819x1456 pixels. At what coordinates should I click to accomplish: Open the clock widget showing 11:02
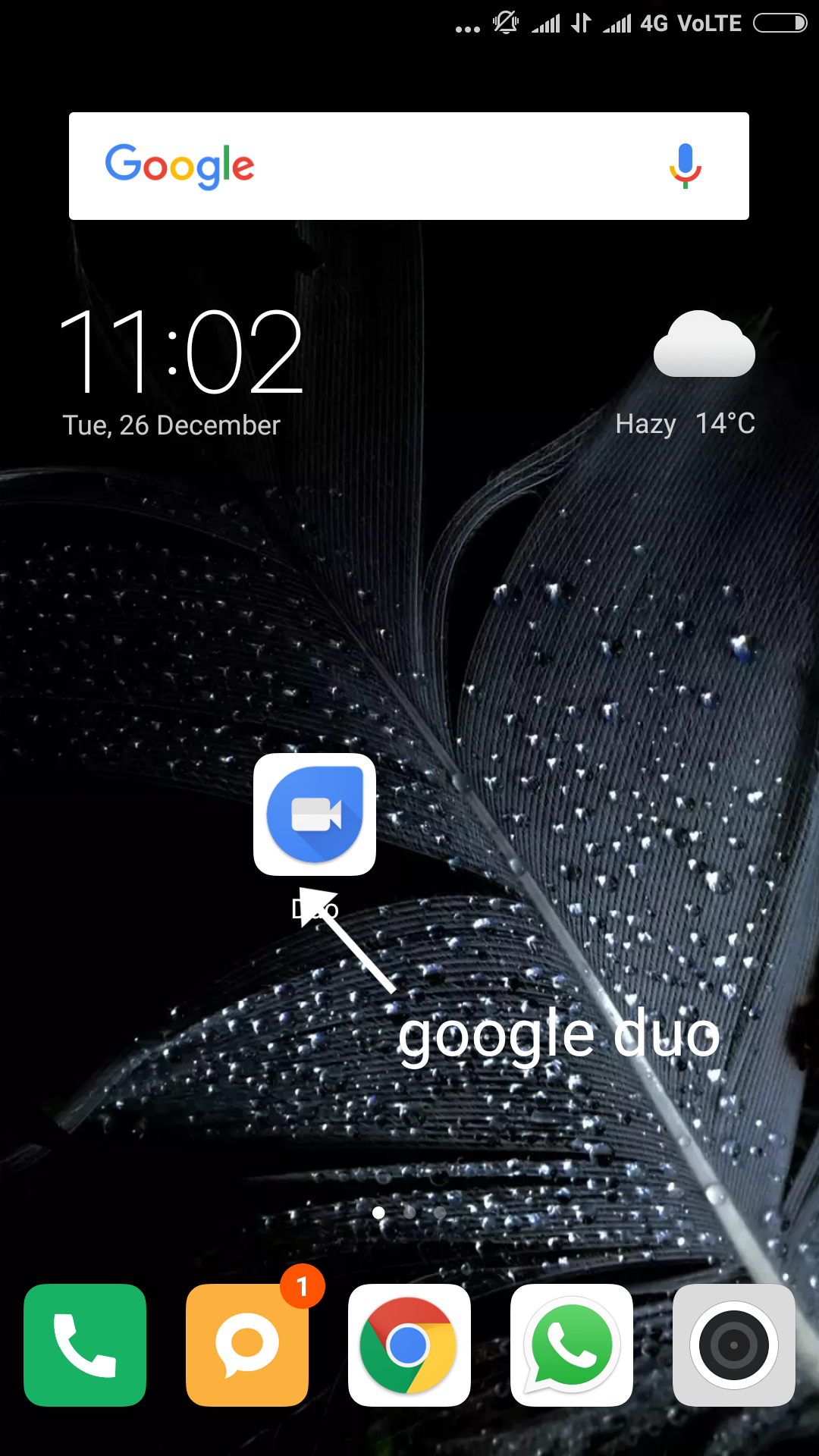pyautogui.click(x=180, y=353)
